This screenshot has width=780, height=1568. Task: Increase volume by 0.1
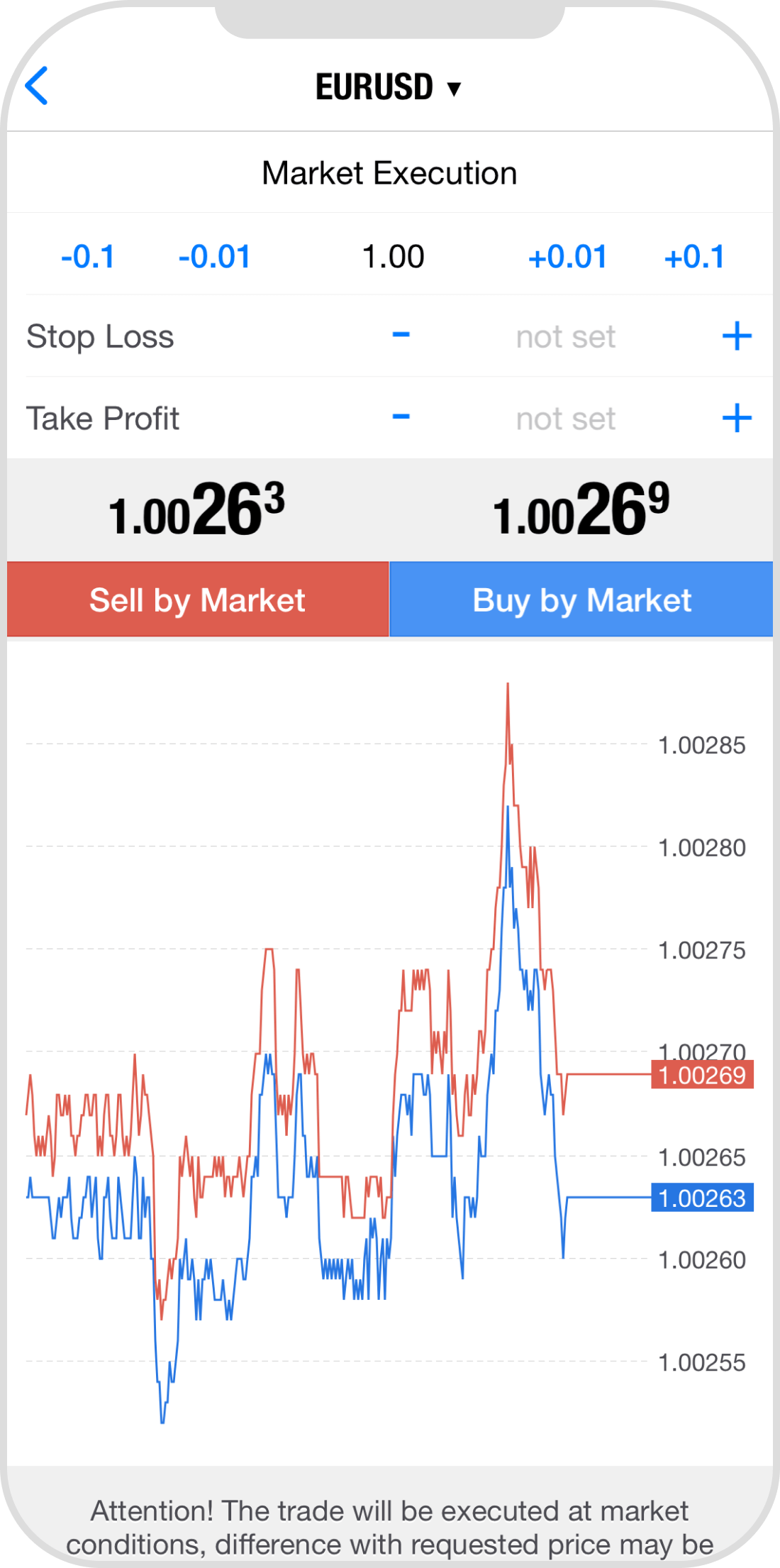click(x=694, y=257)
